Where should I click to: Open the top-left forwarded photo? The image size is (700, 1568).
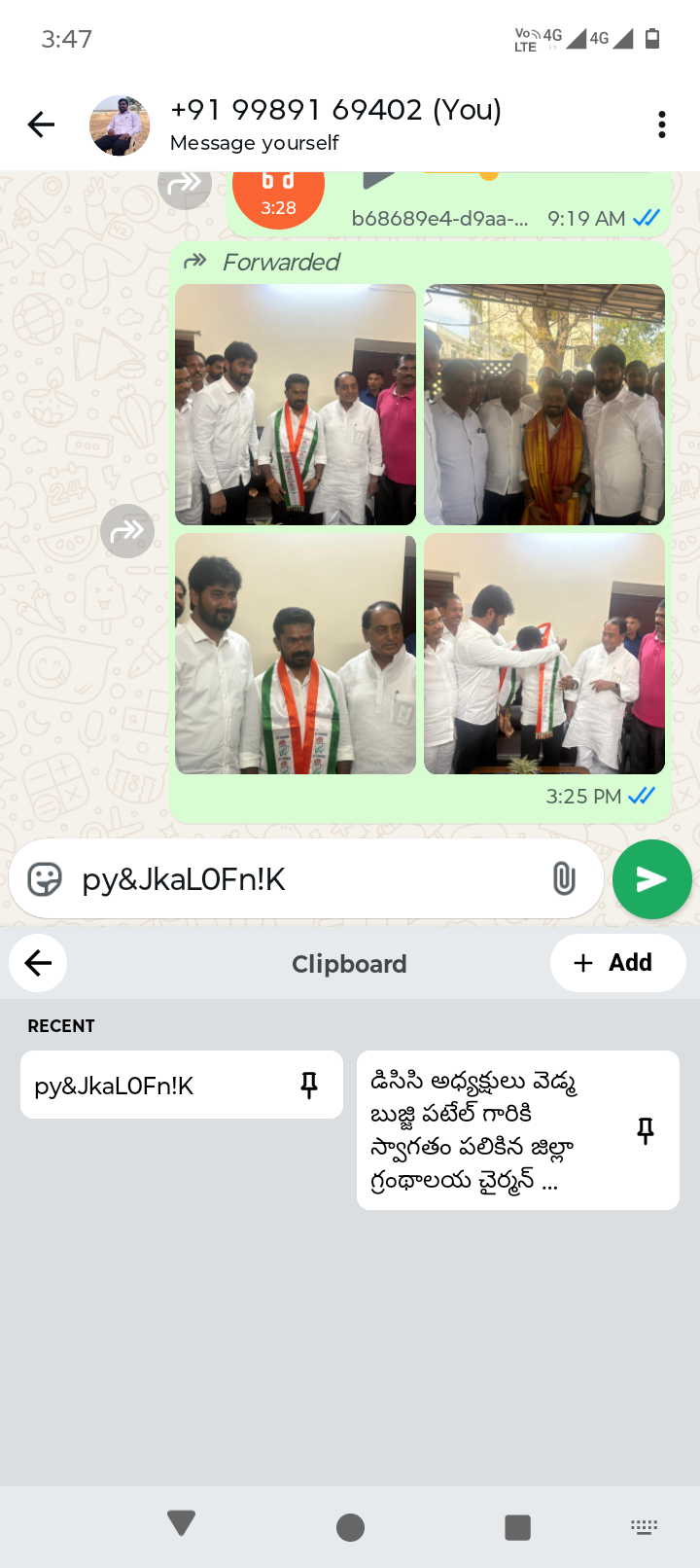[x=296, y=405]
